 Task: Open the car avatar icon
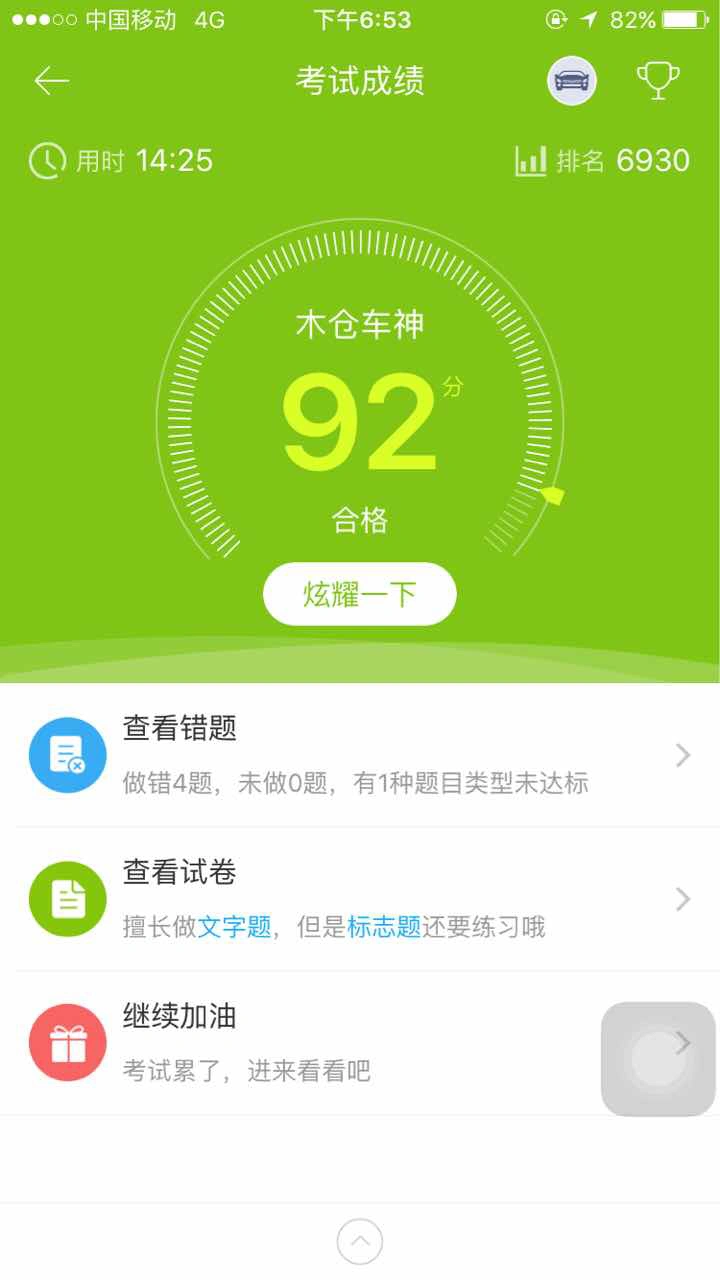(x=572, y=81)
